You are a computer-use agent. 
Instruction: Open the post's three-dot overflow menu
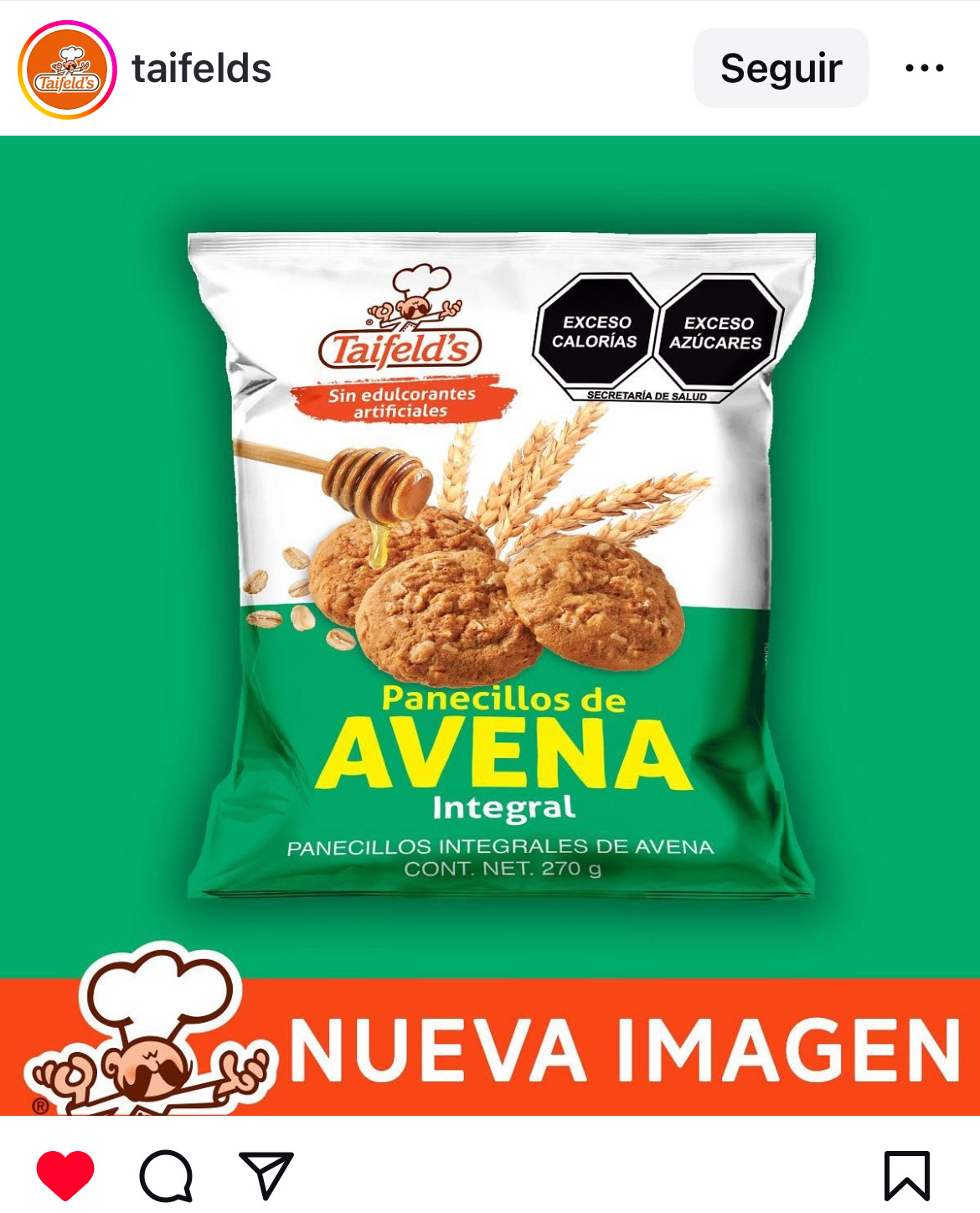tap(925, 68)
